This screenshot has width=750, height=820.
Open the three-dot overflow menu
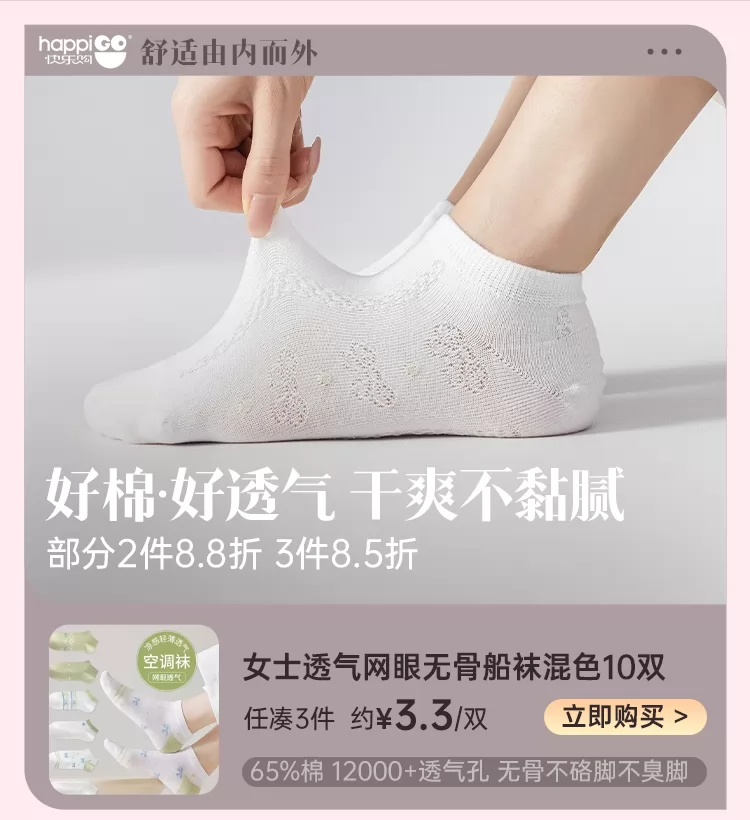[x=664, y=52]
